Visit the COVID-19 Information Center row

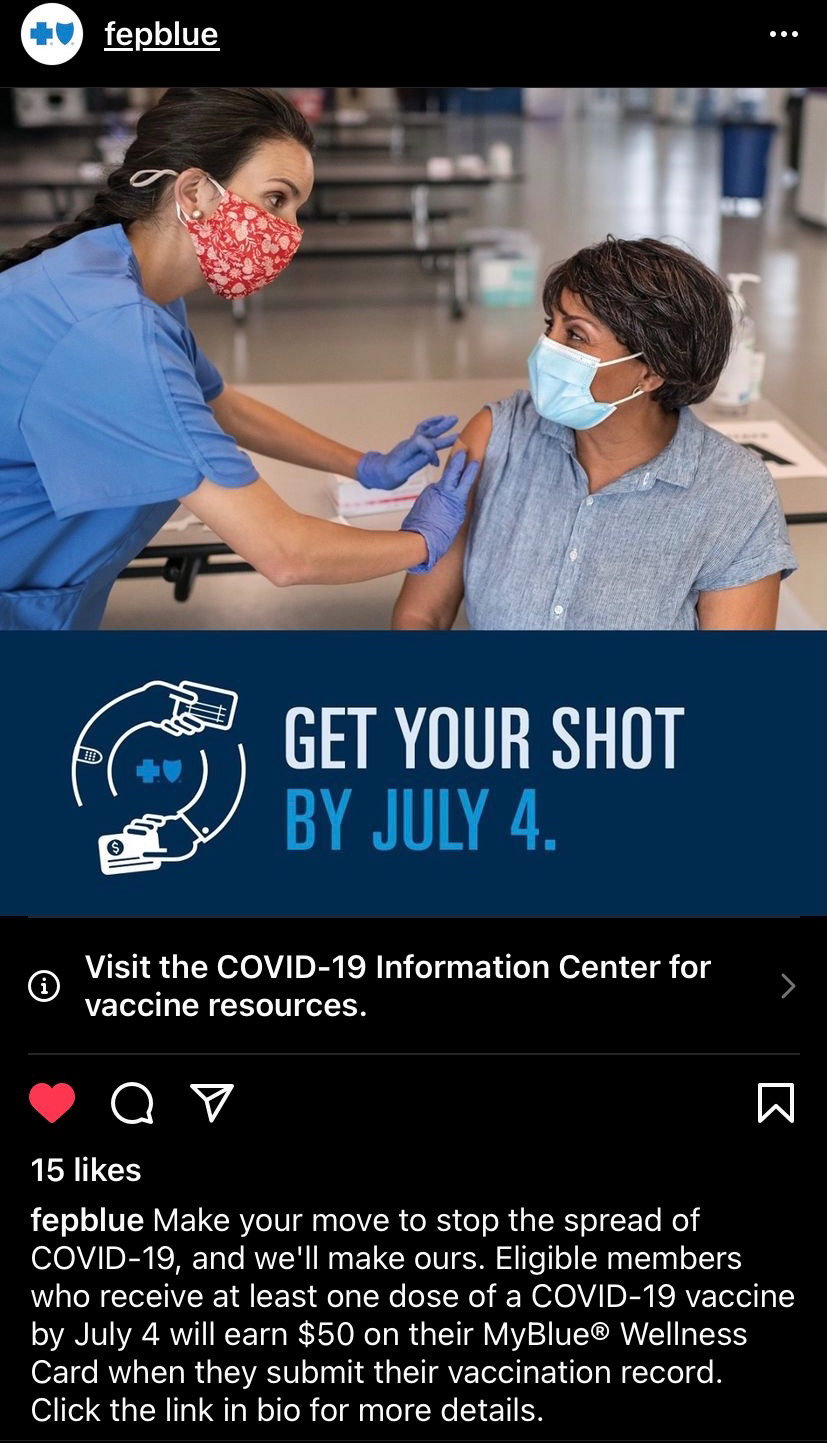pyautogui.click(x=413, y=986)
